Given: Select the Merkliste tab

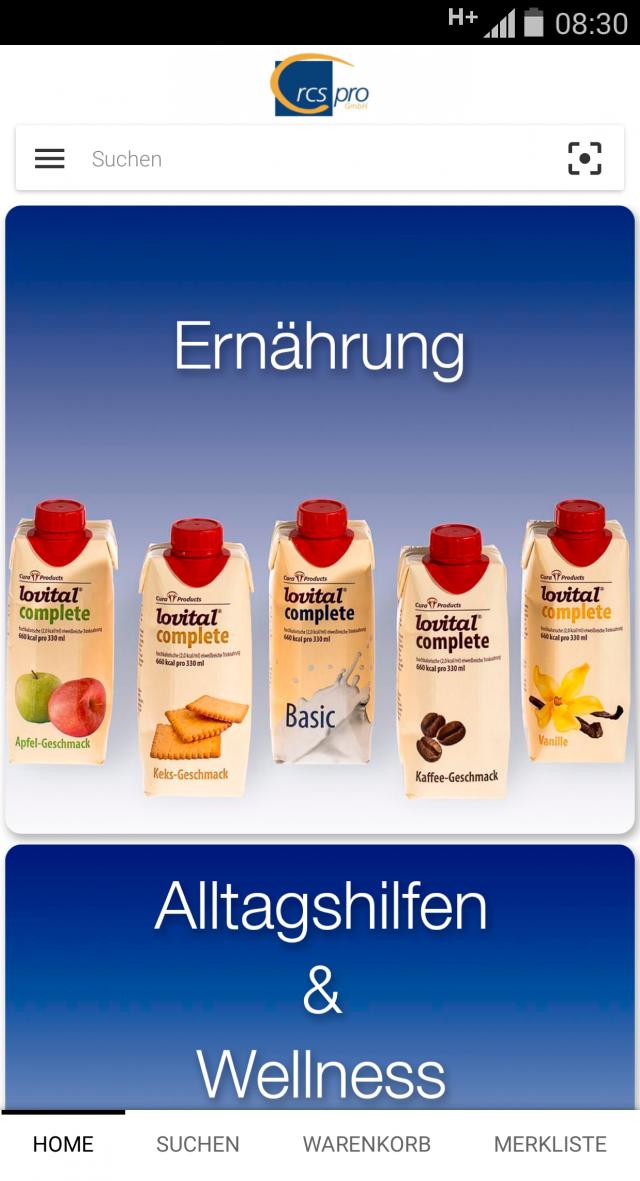Looking at the screenshot, I should 550,1144.
